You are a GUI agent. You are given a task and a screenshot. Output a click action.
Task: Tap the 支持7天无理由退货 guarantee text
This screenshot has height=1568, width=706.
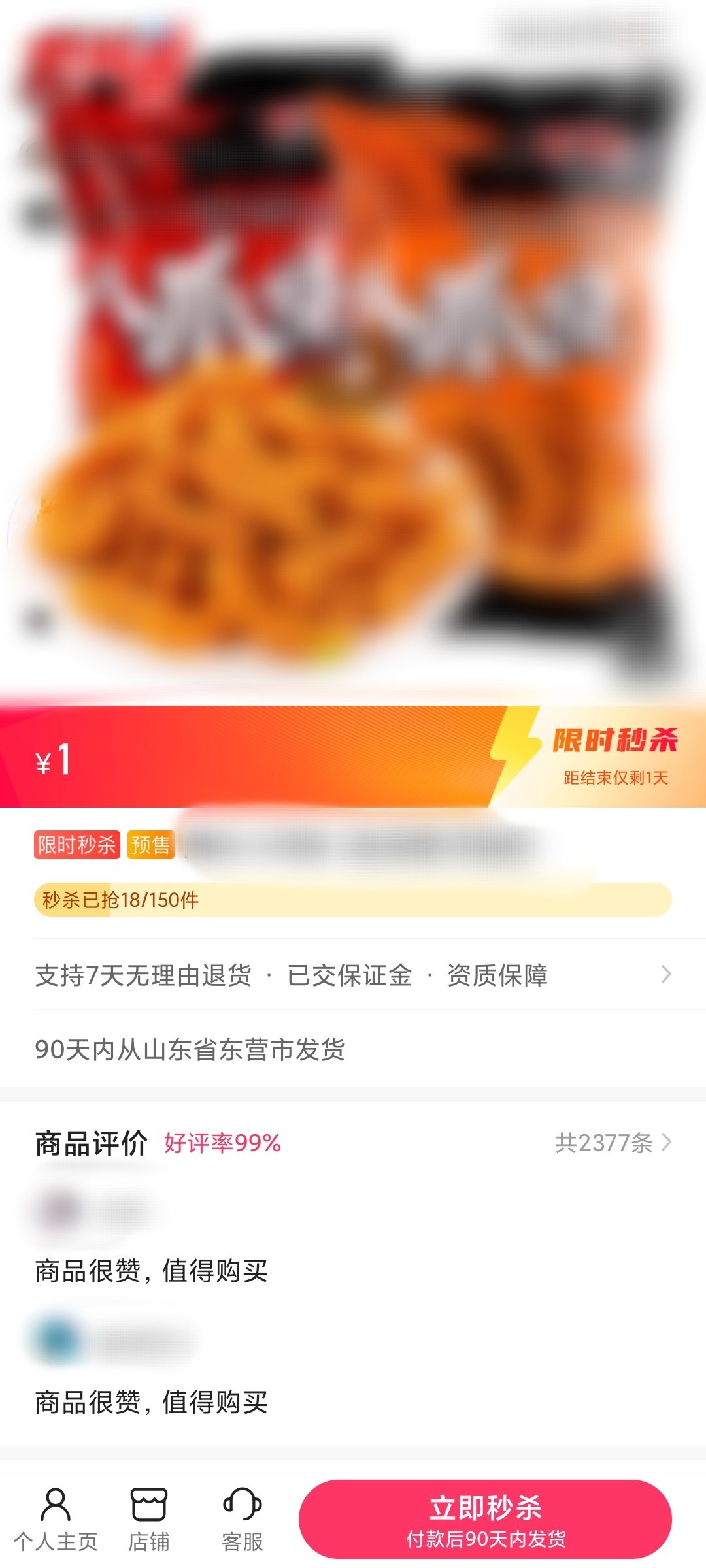(x=145, y=976)
